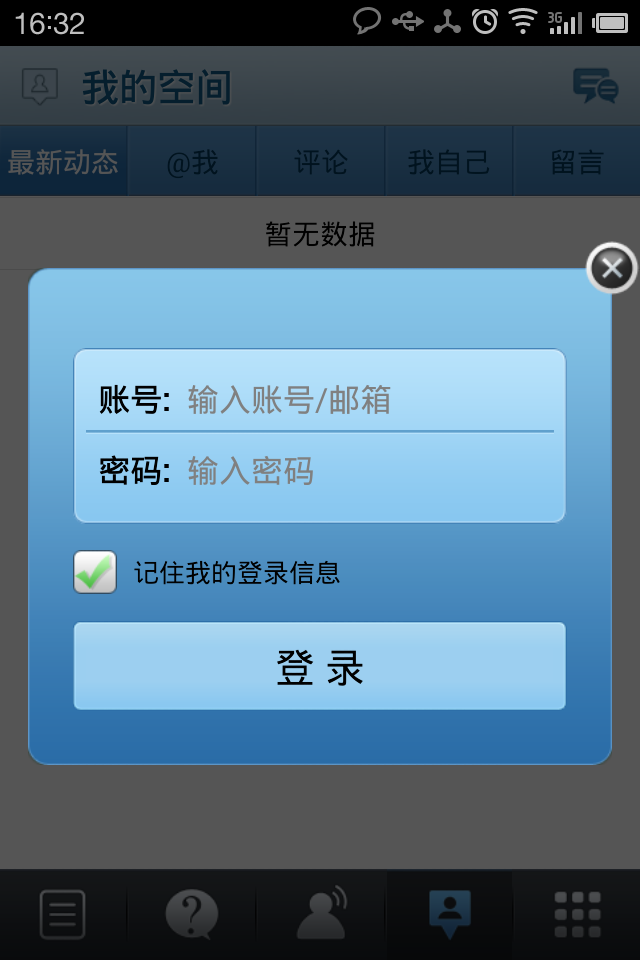Open the news list bottom tab
This screenshot has height=960, width=640.
pyautogui.click(x=63, y=914)
